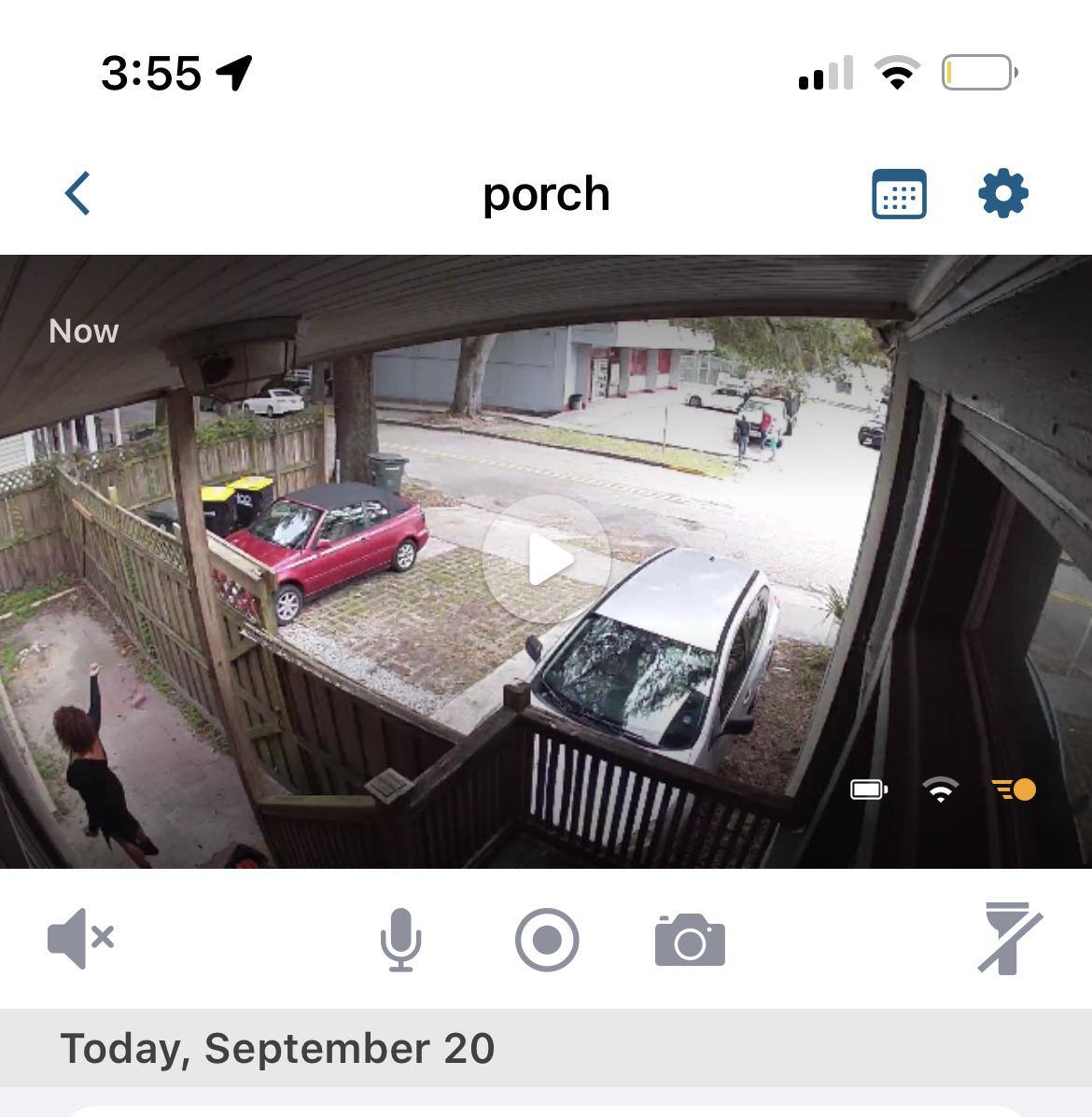The height and width of the screenshot is (1117, 1092).
Task: Open porch camera settings gear
Action: click(1002, 194)
